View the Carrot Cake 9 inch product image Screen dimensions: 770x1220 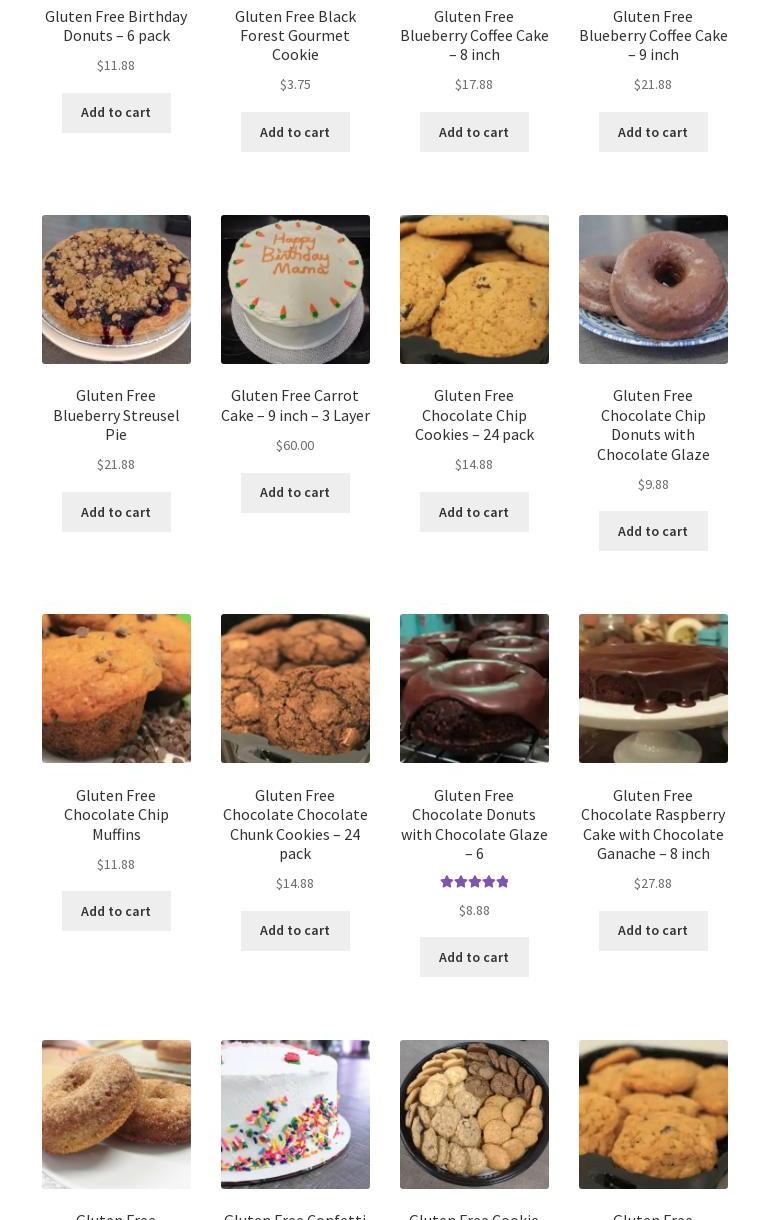(295, 289)
